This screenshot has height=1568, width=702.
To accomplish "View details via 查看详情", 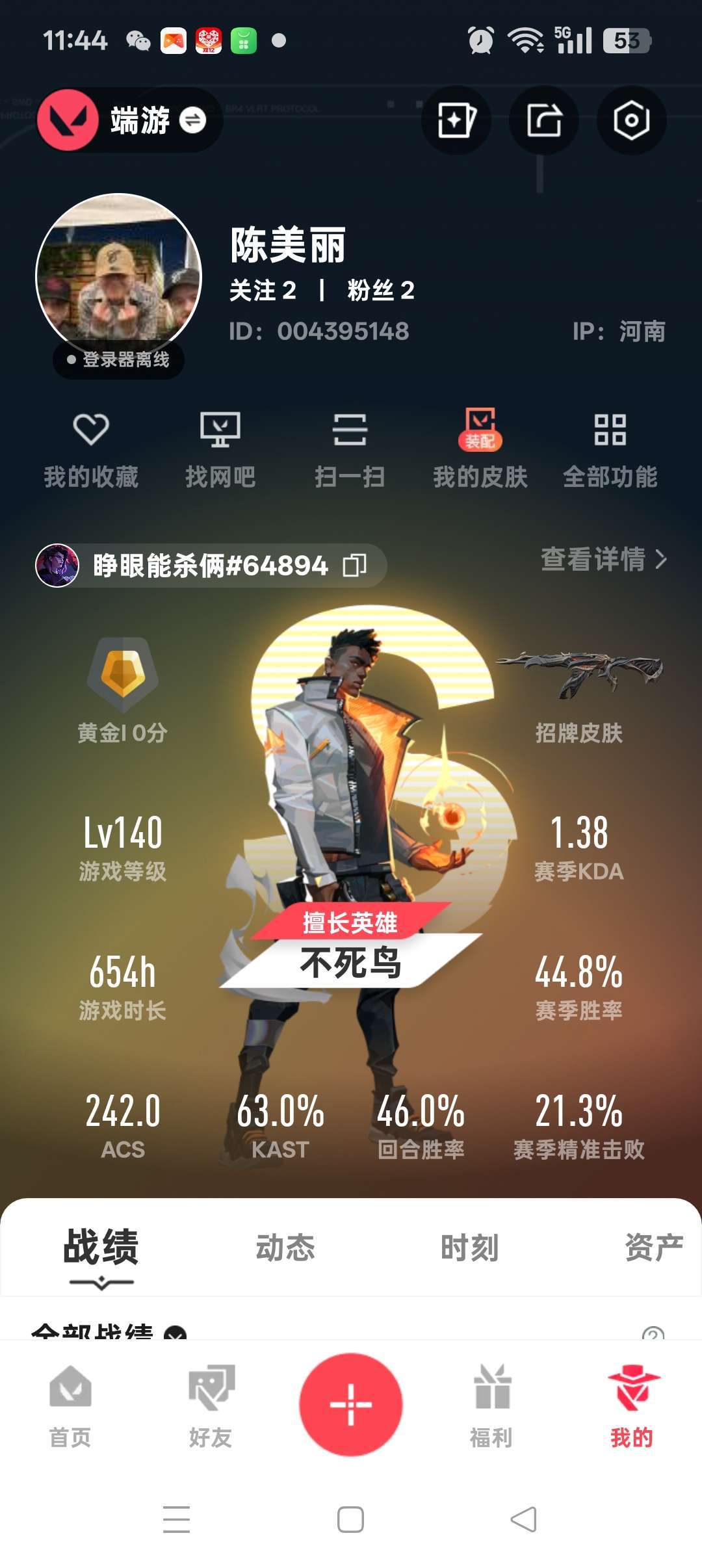I will point(604,559).
